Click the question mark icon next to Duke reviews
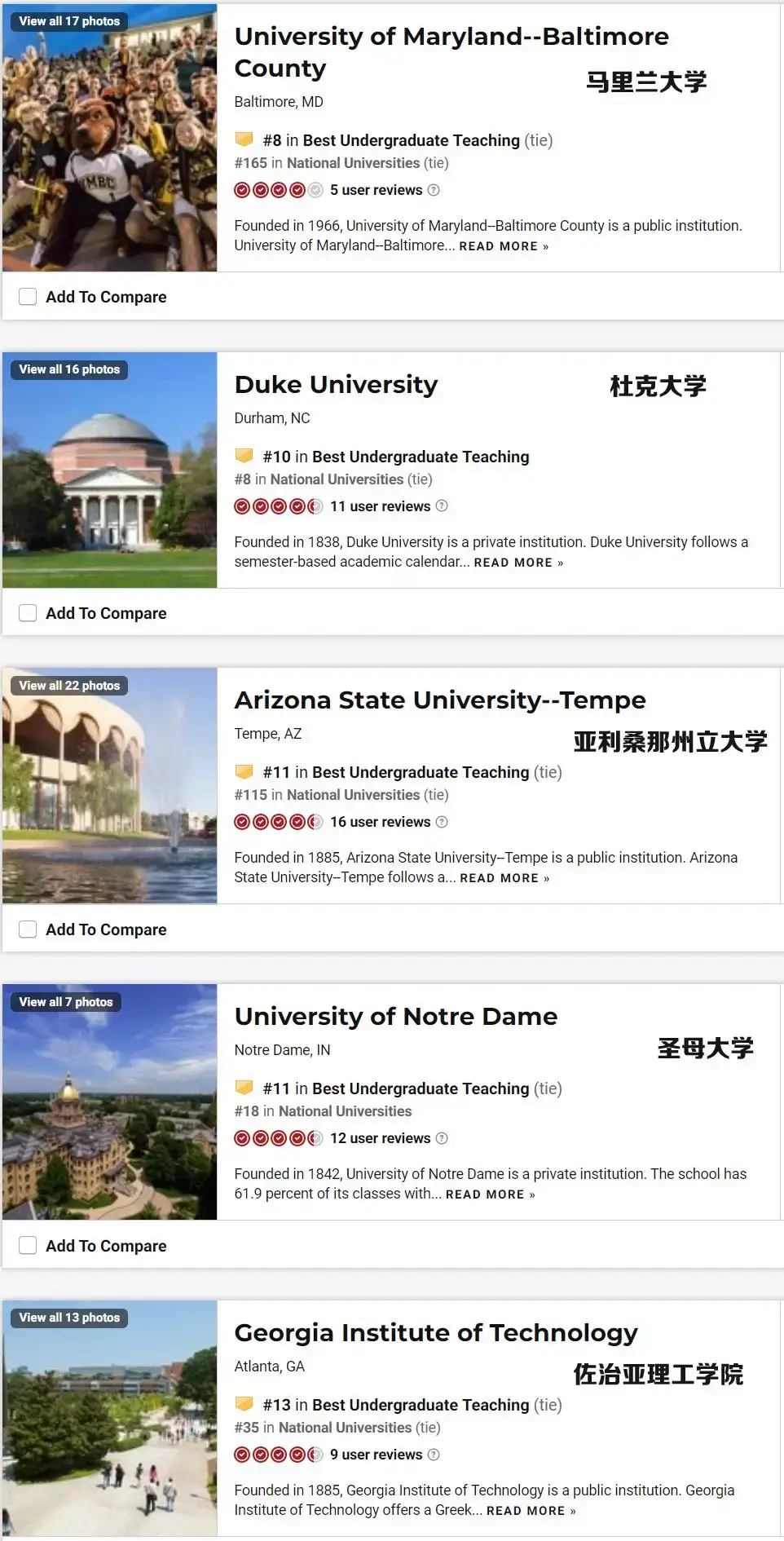784x1541 pixels. tap(441, 506)
